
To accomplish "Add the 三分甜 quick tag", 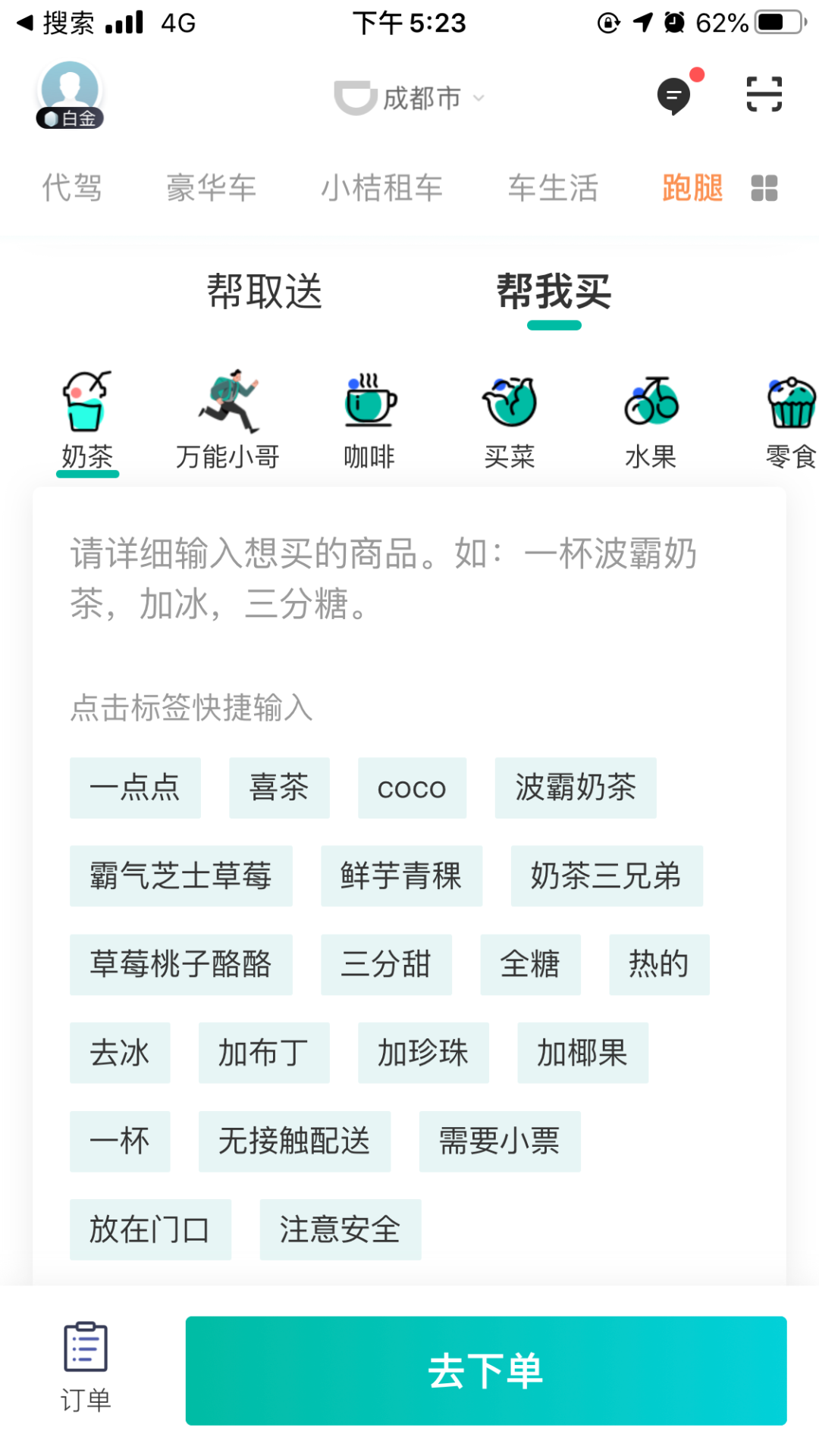I will pyautogui.click(x=385, y=964).
